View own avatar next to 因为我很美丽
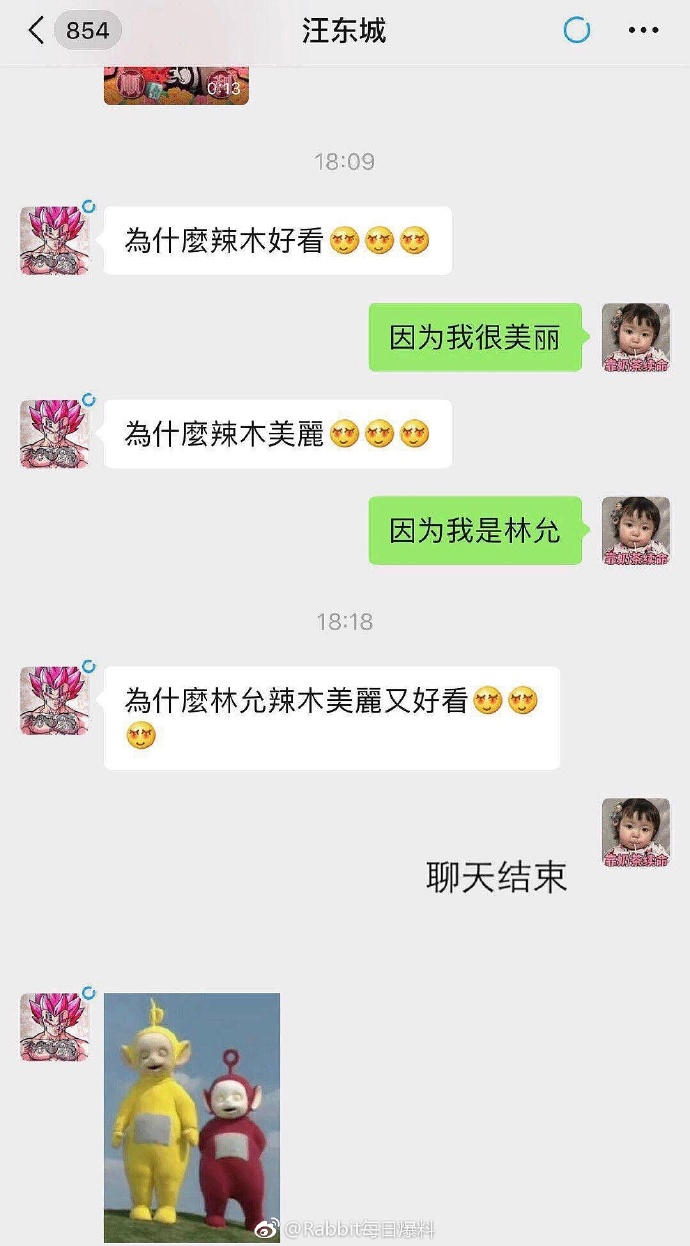Viewport: 690px width, 1246px height. click(635, 338)
